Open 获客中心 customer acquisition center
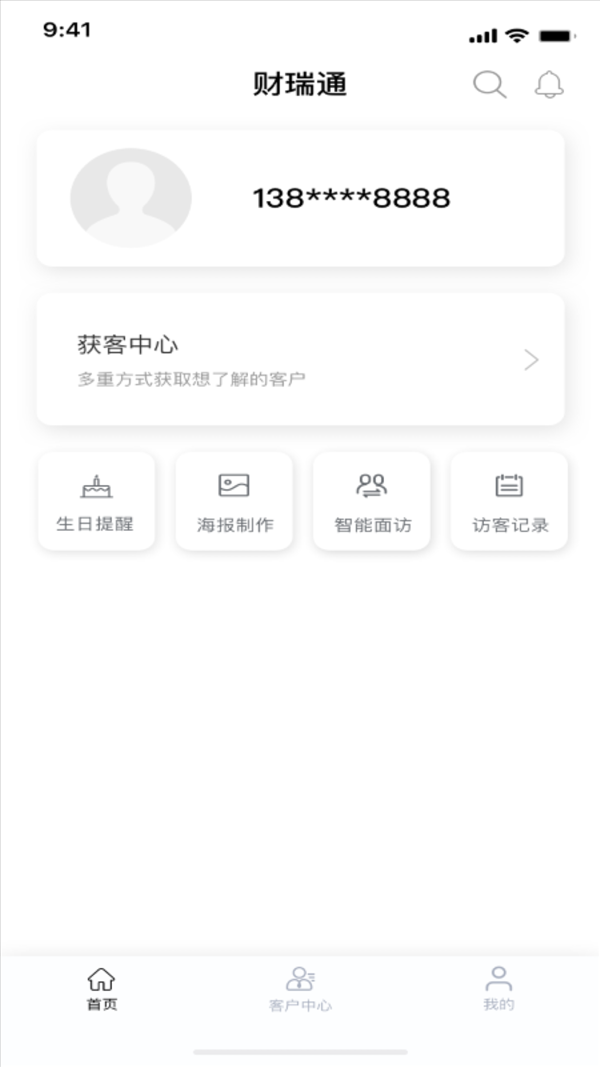 300,360
